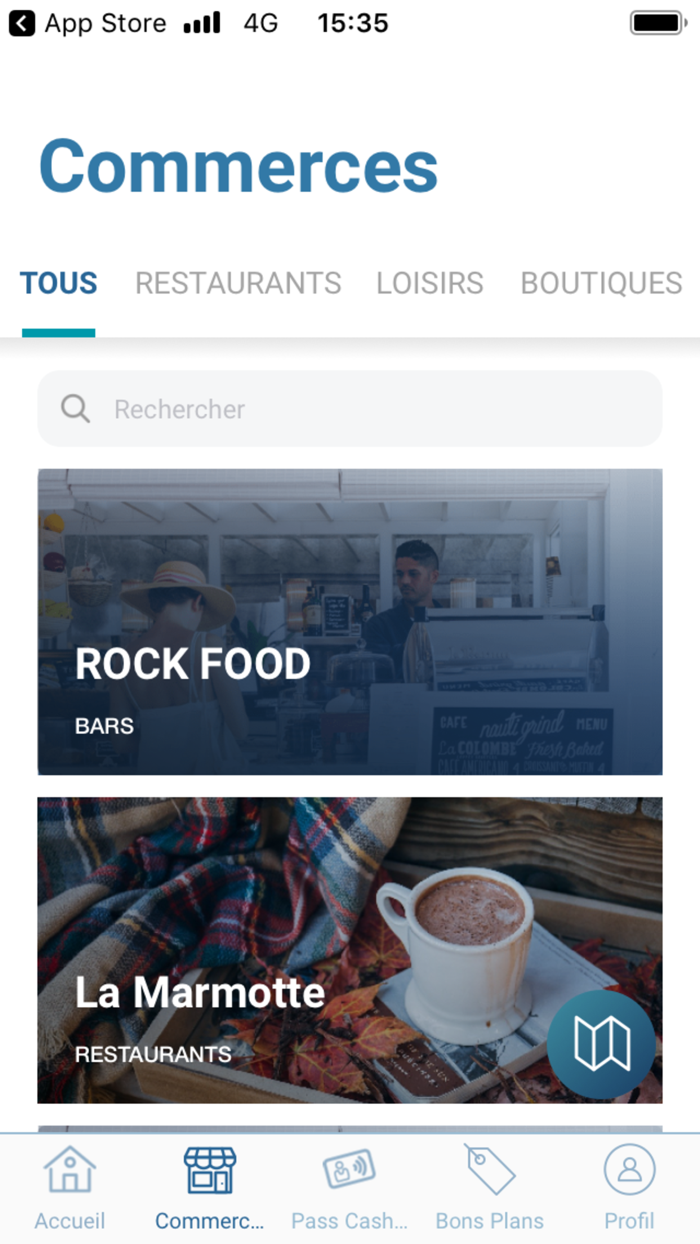Image resolution: width=700 pixels, height=1244 pixels.
Task: Switch to the Restaurants tab
Action: [238, 284]
